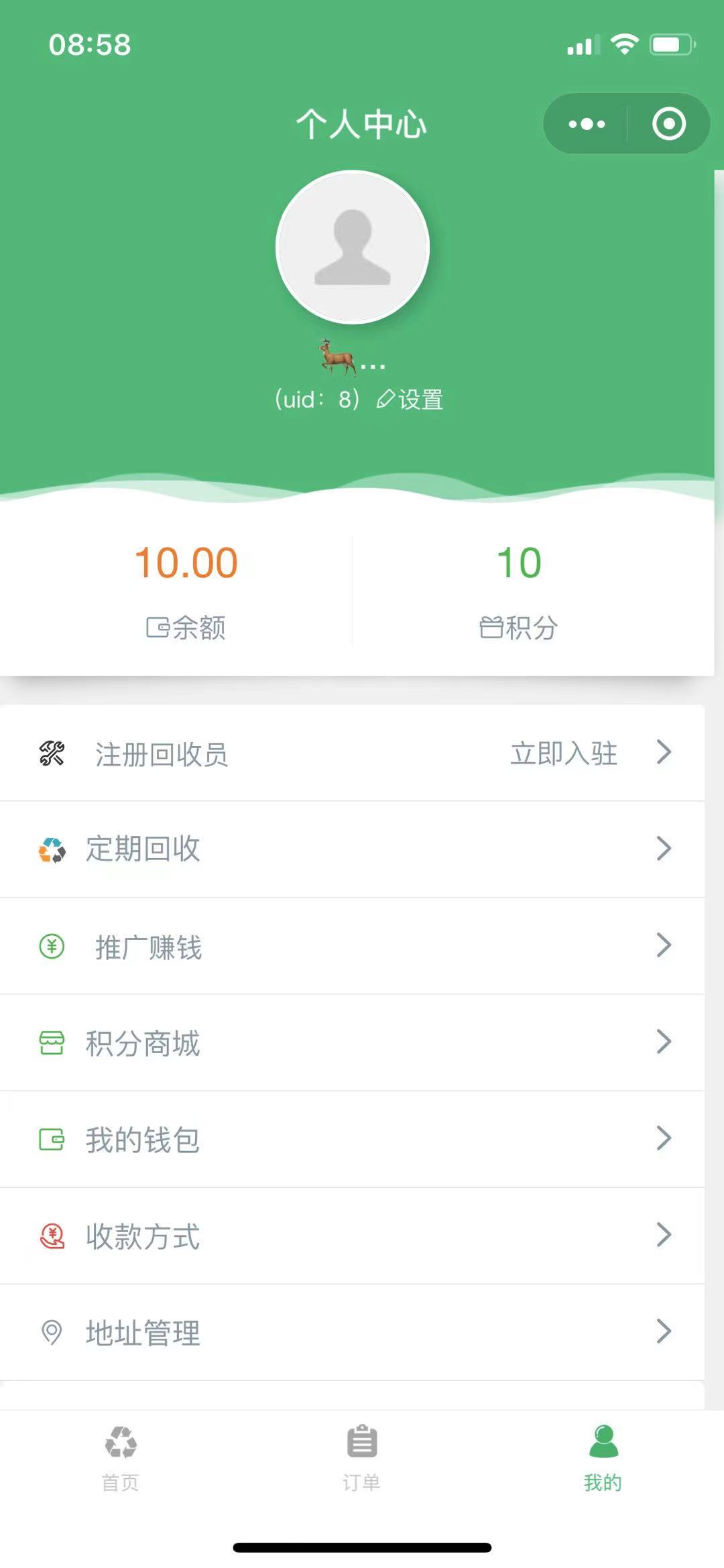724x1568 pixels.
Task: Expand the 积分商城 row chevron
Action: [662, 1042]
